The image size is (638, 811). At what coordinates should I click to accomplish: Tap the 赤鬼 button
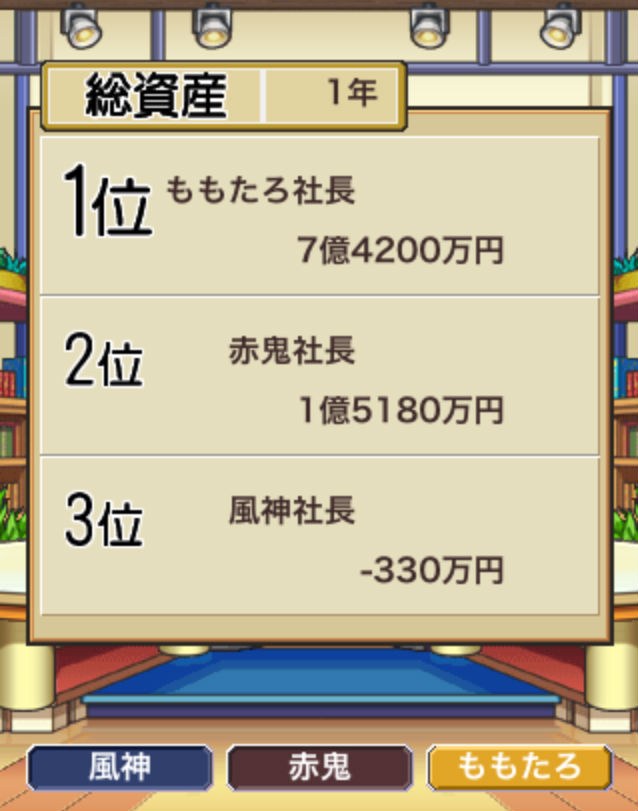(319, 768)
